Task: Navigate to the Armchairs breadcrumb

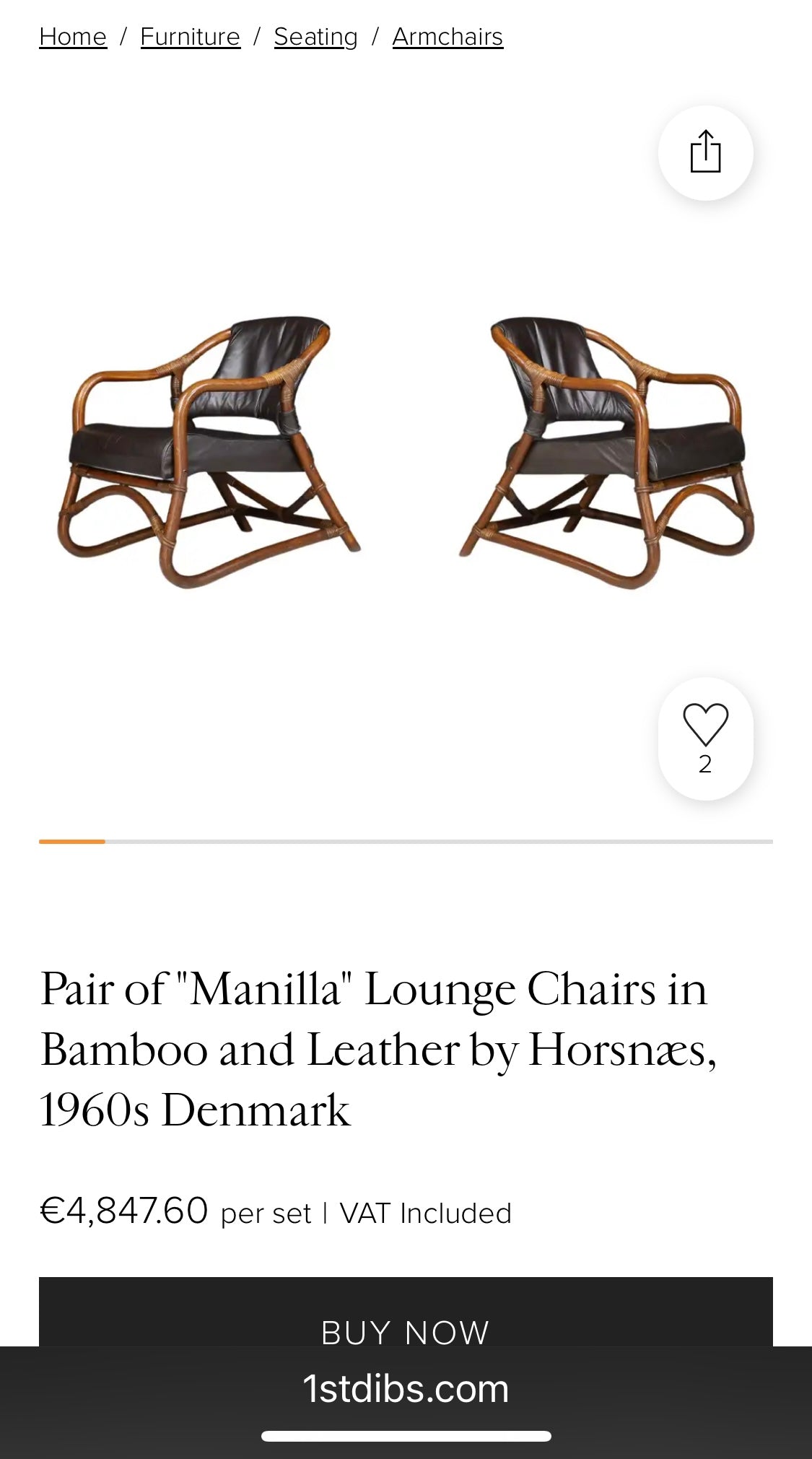Action: [448, 36]
